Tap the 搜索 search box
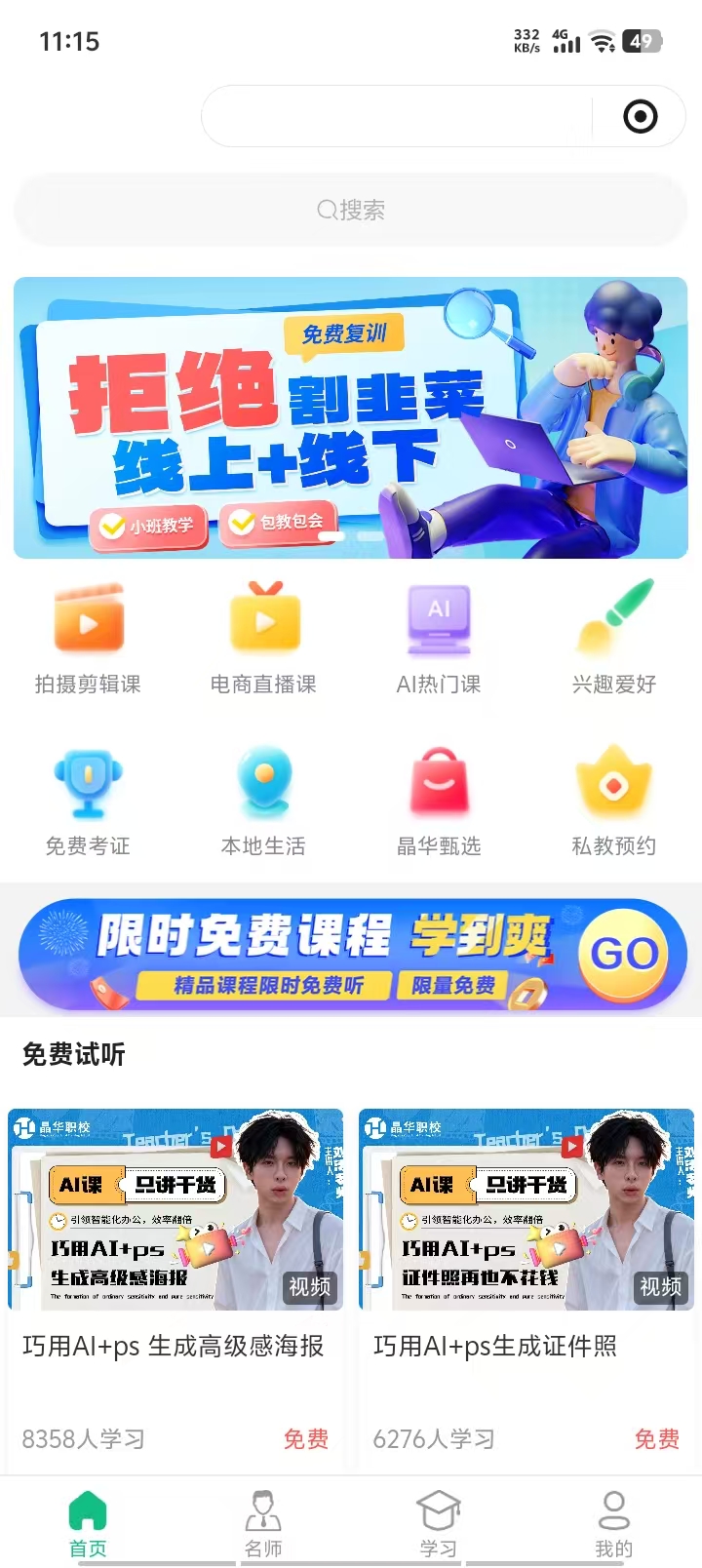 point(351,210)
